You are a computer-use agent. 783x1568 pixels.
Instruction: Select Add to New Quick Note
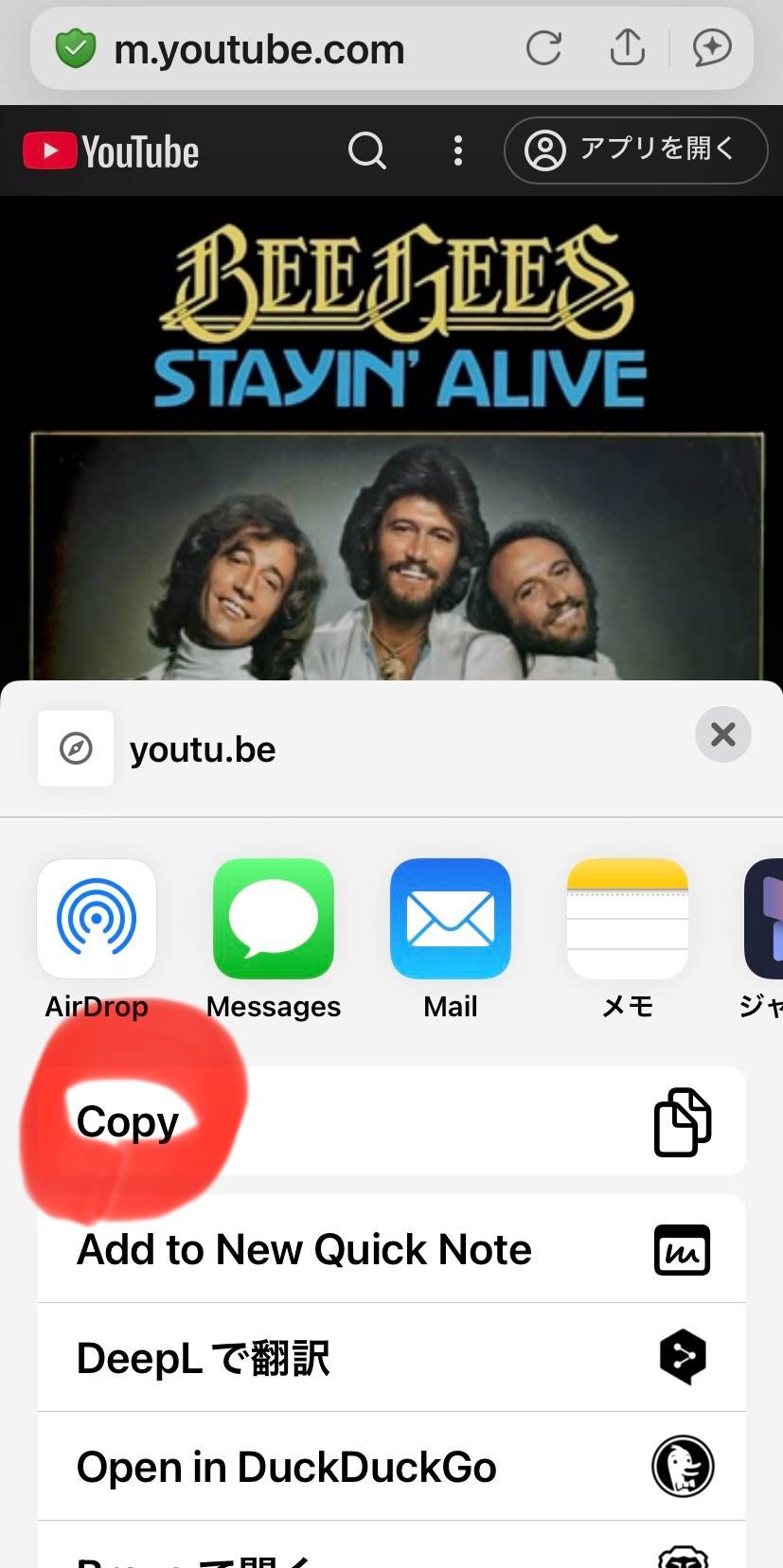click(391, 1249)
